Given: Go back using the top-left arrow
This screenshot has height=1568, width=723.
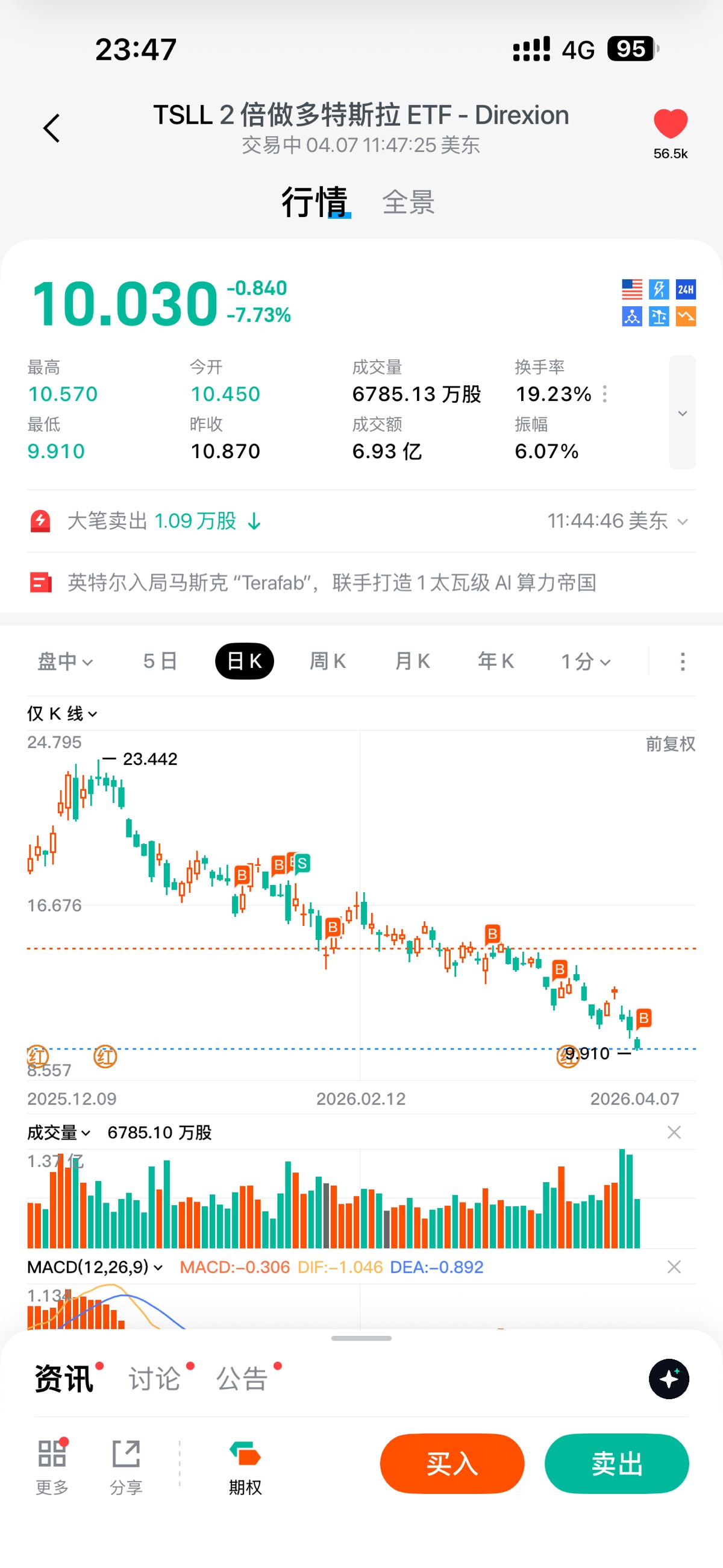Looking at the screenshot, I should [x=52, y=128].
